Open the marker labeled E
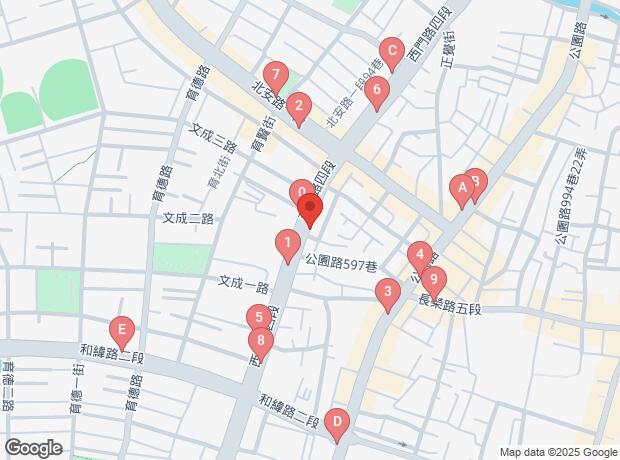Screen dimensions: 620x460 122,329
